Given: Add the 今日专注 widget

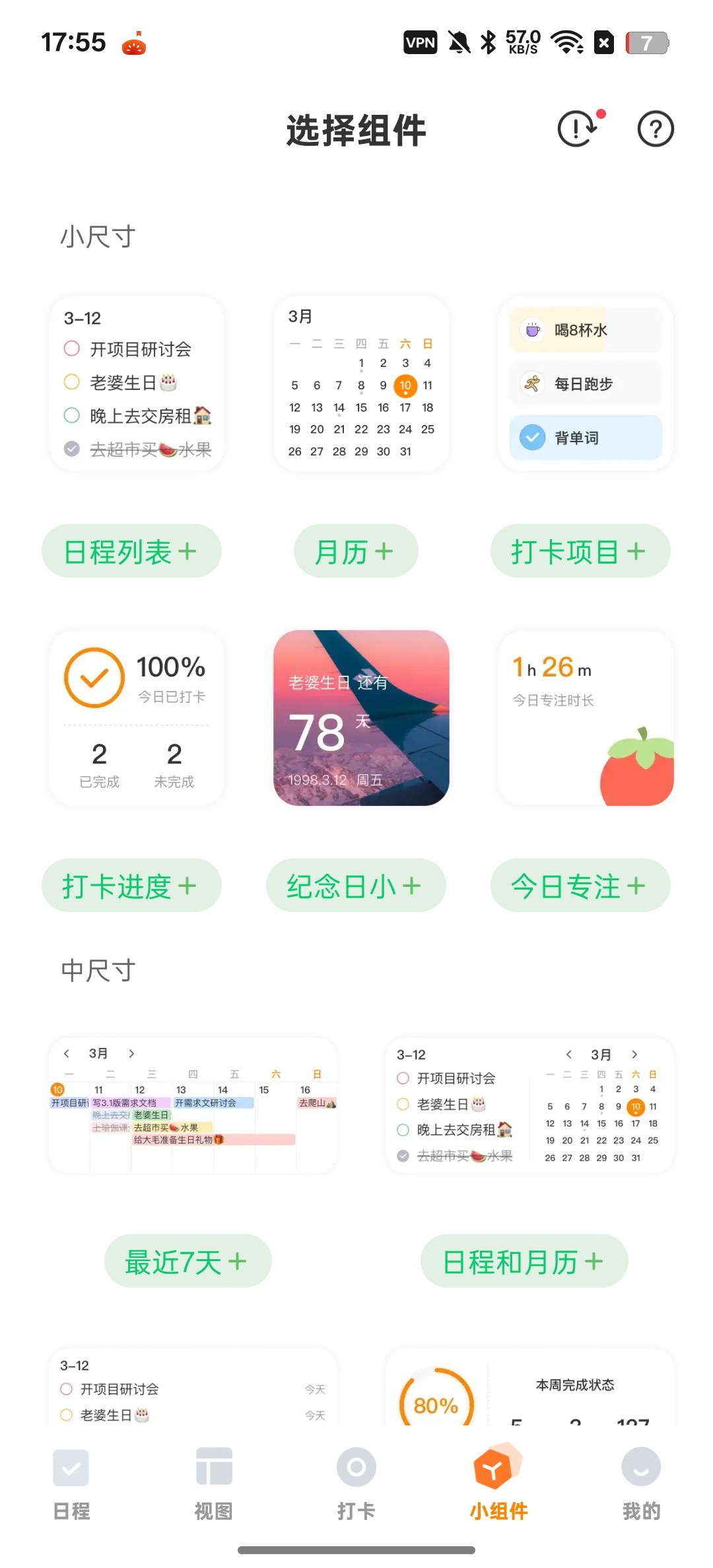Looking at the screenshot, I should tap(580, 886).
